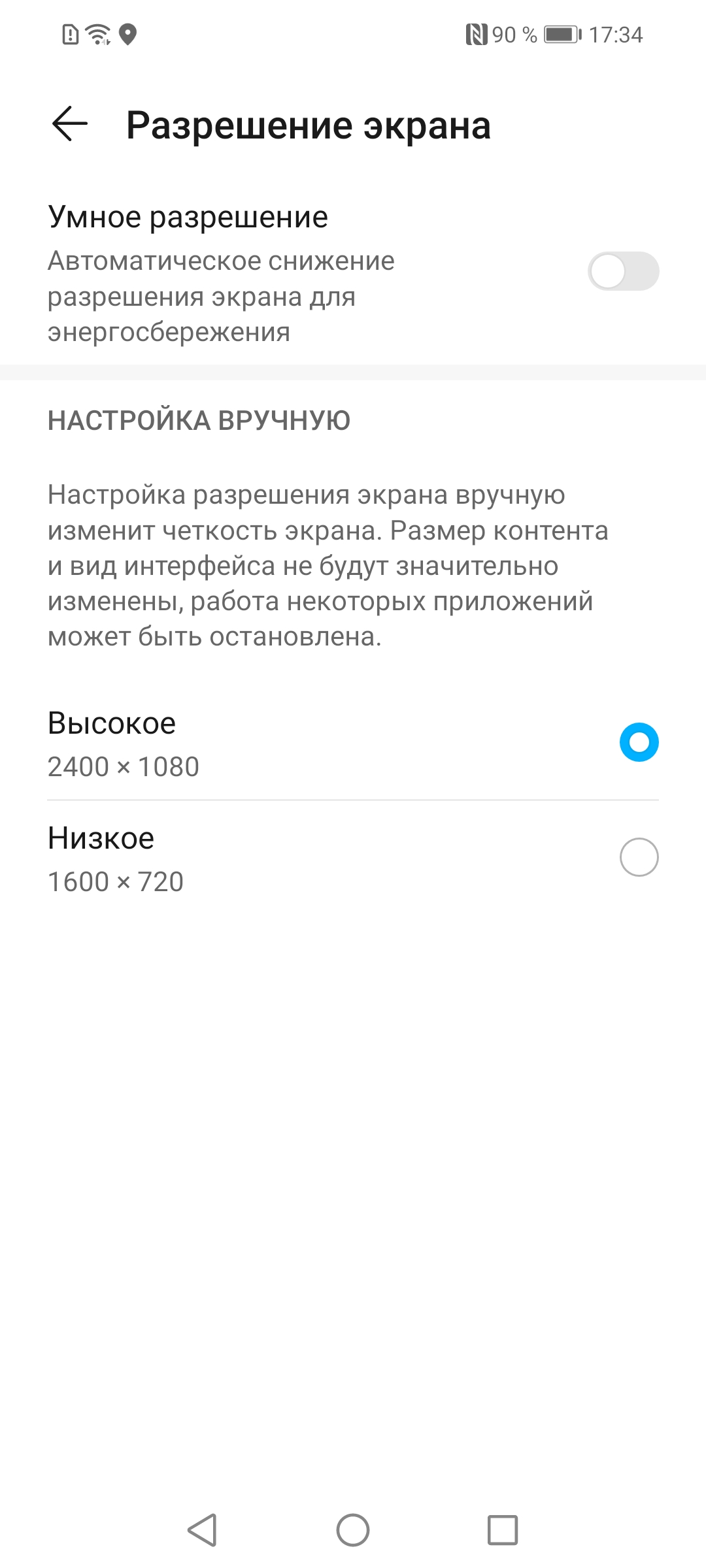Tap the system back navigation button
Image resolution: width=706 pixels, height=1568 pixels.
tap(203, 1530)
